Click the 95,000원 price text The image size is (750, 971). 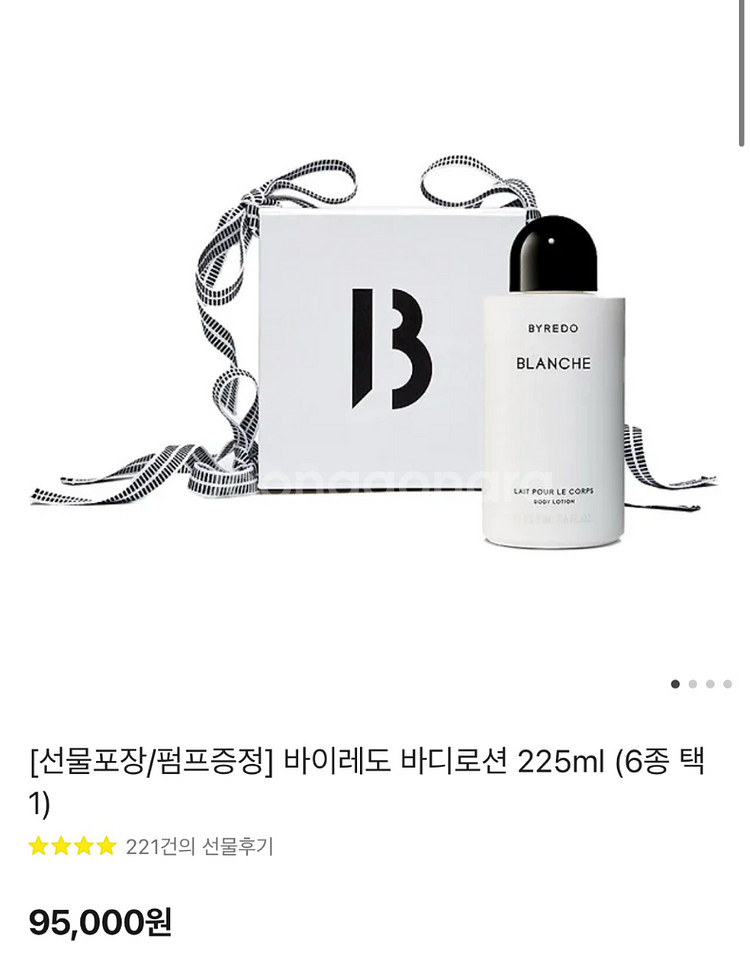point(100,924)
